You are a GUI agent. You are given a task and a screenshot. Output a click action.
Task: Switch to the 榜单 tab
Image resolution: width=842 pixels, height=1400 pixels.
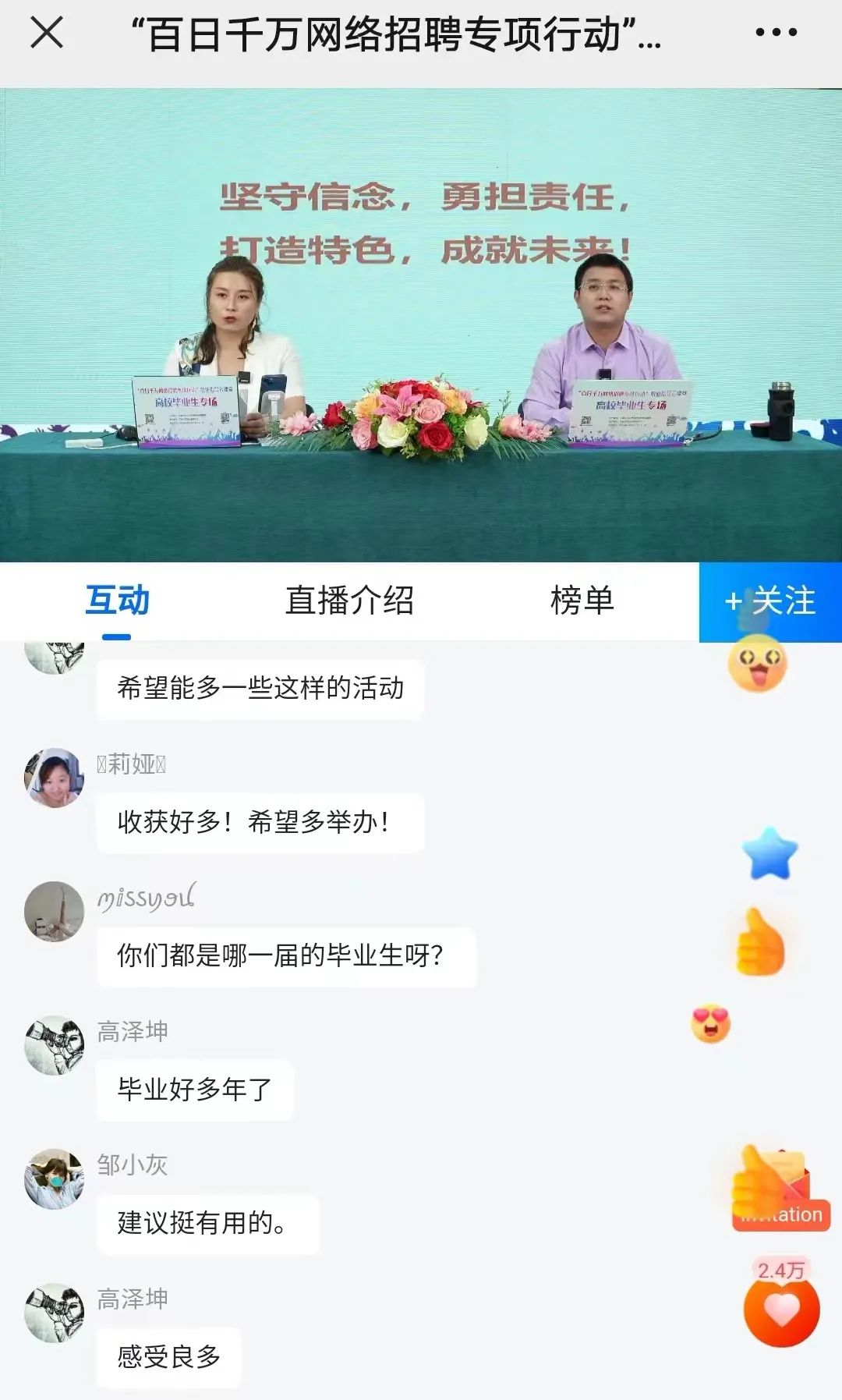pos(582,601)
